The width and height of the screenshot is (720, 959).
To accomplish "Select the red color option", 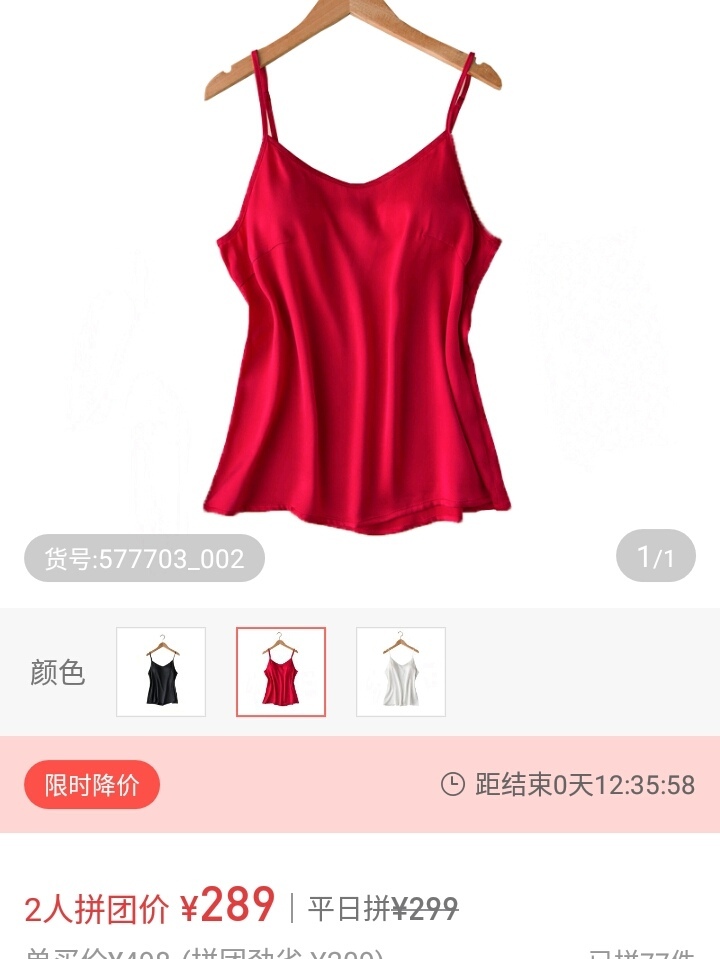I will click(281, 672).
